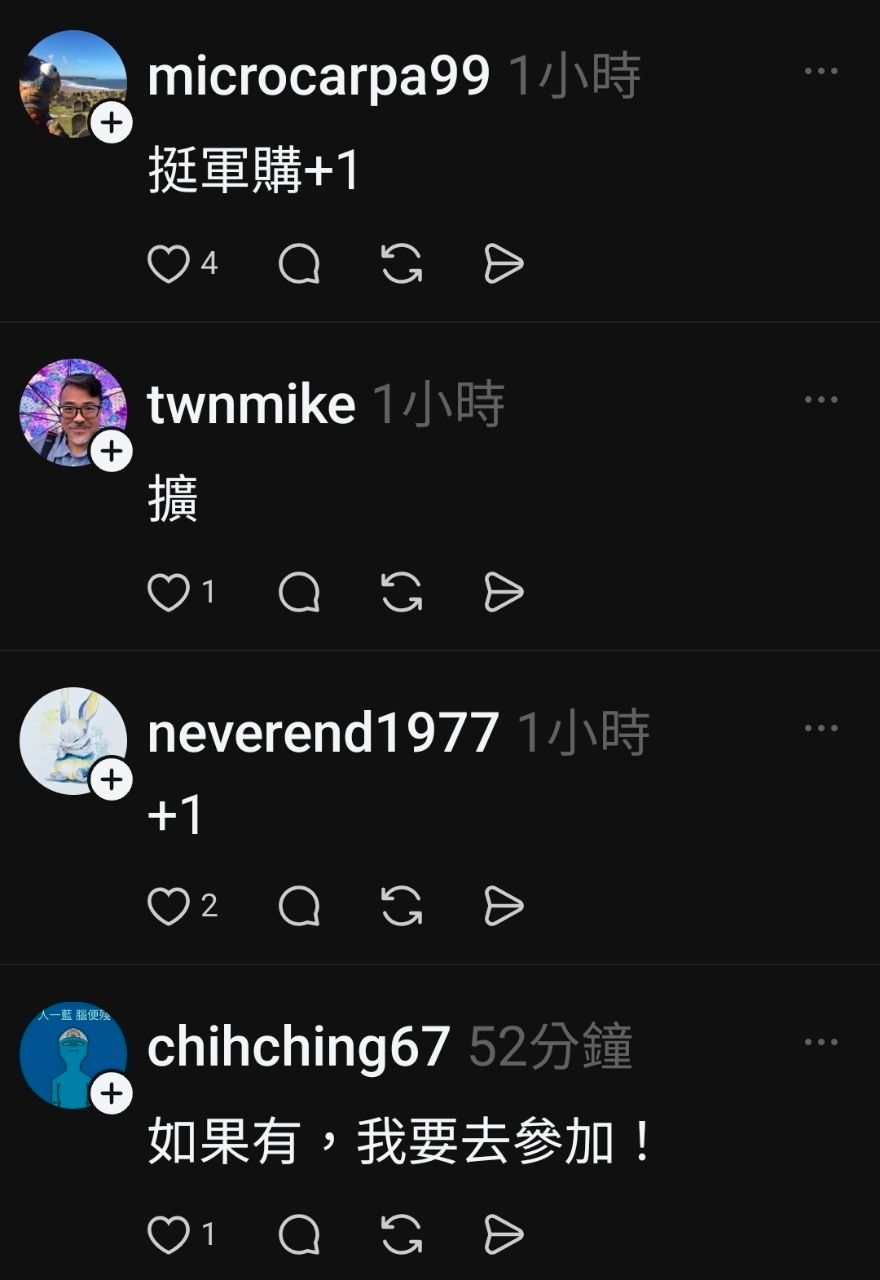Open more options for neverend1977's comment
Viewport: 880px width, 1280px height.
(x=821, y=728)
